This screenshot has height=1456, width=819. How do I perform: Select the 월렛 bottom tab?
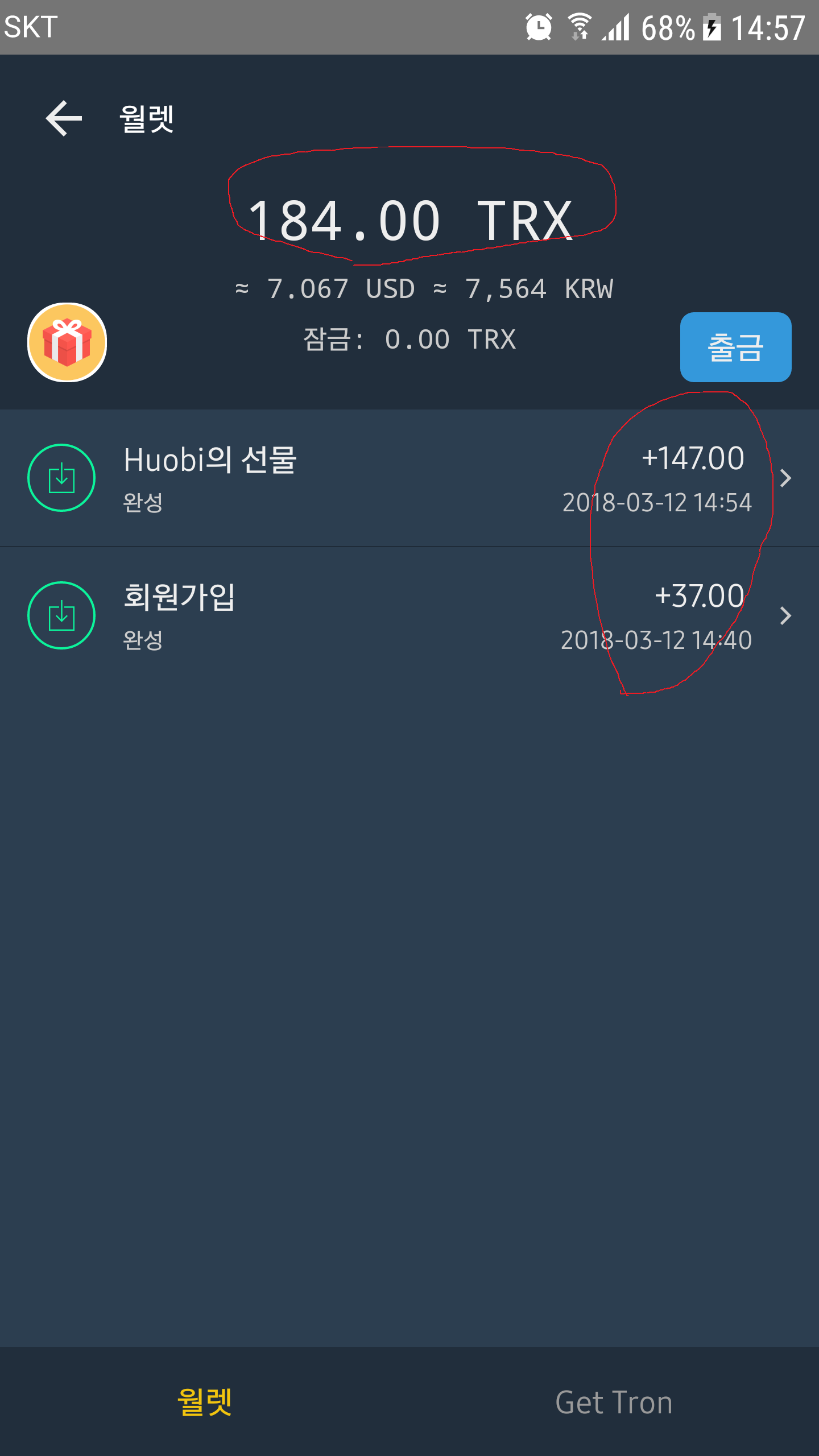tap(205, 1402)
